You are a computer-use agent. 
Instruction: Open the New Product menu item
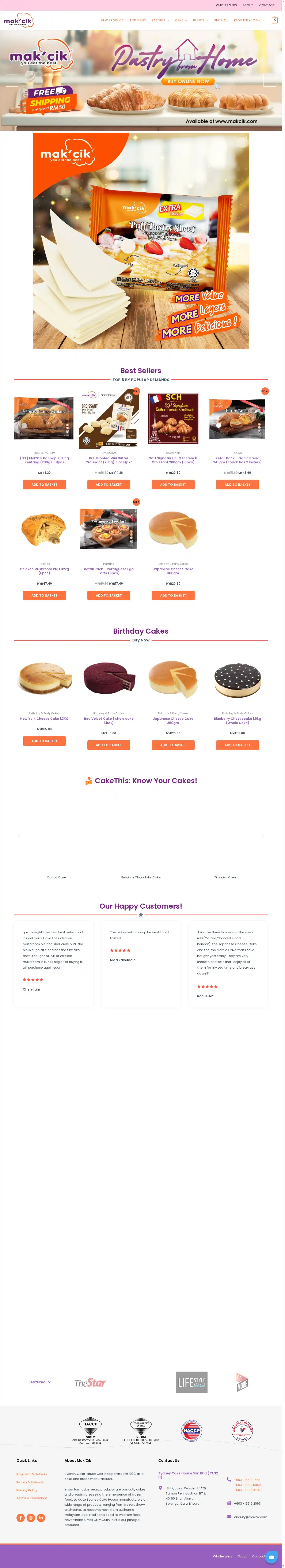coord(112,20)
